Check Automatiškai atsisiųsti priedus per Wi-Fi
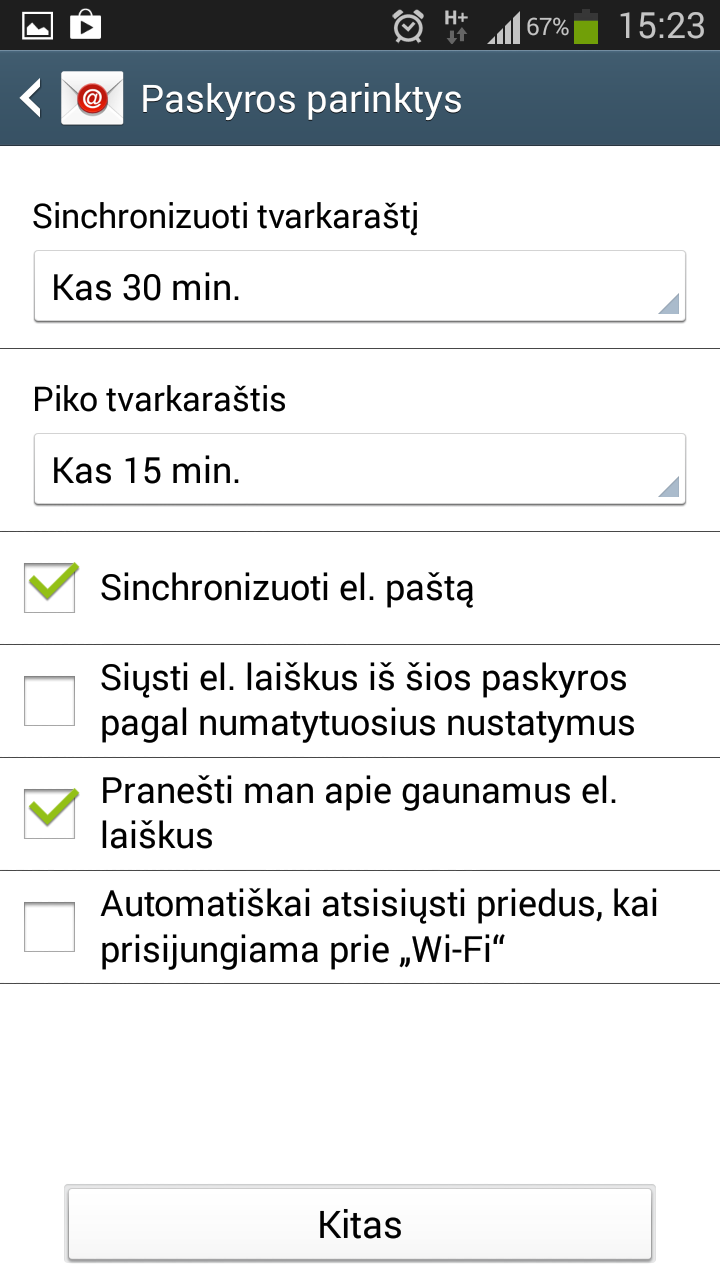Image resolution: width=720 pixels, height=1280 pixels. coord(50,926)
